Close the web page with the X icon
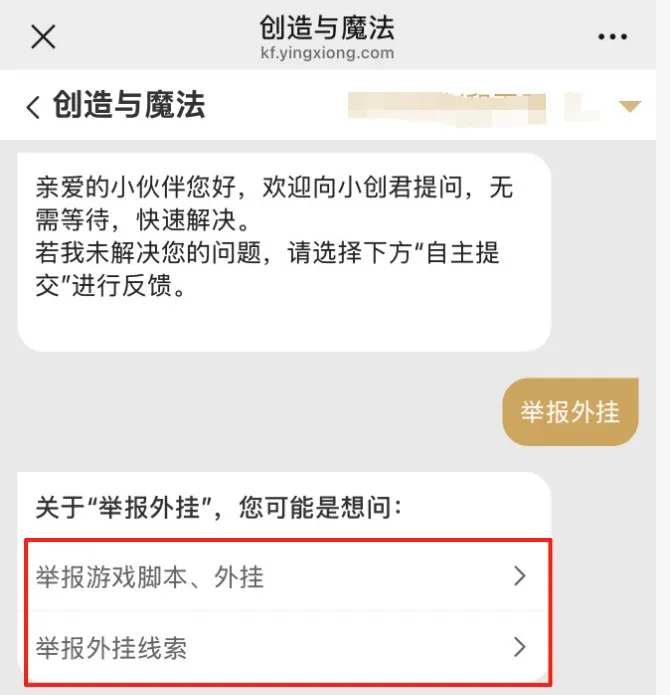The height and width of the screenshot is (695, 670). 43,37
